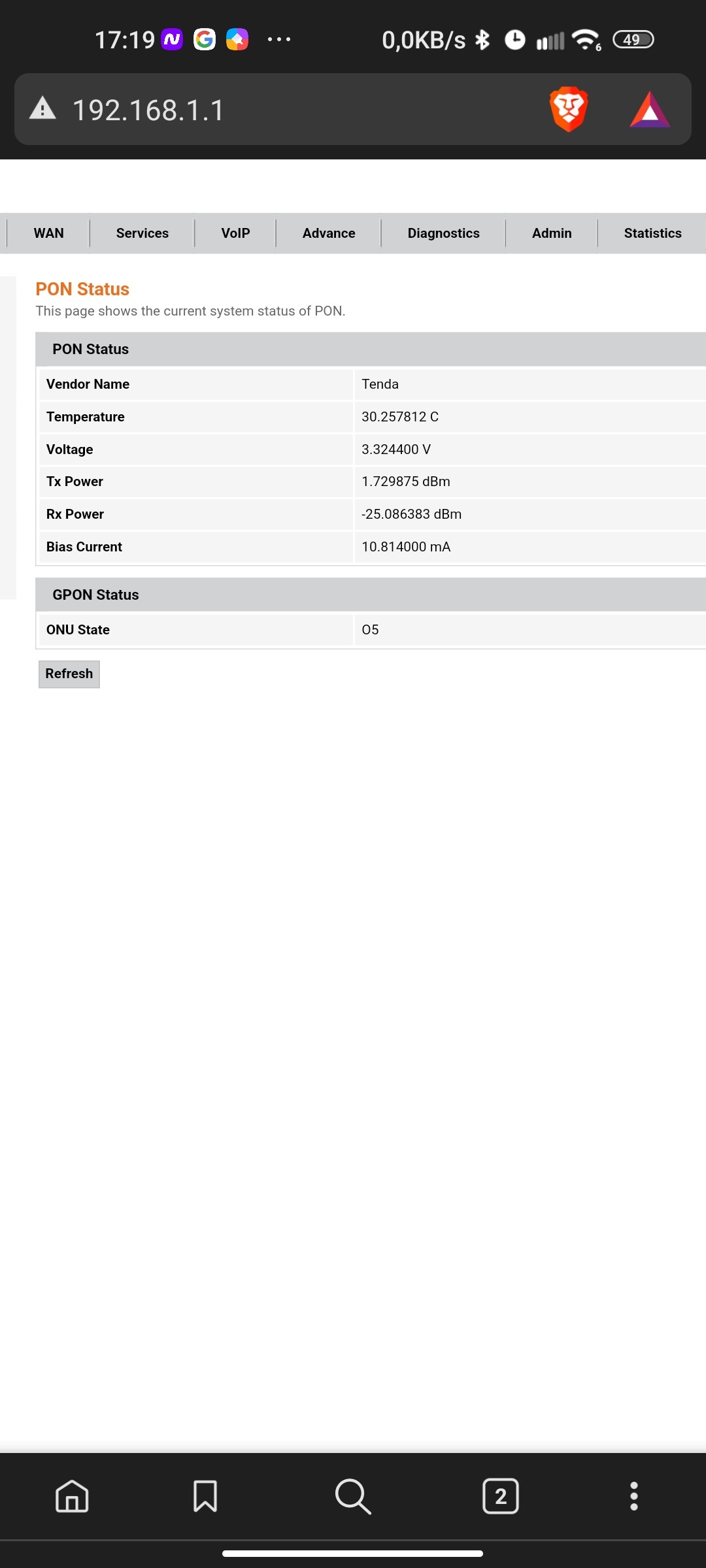This screenshot has width=706, height=1568.
Task: Open Brave Shields lion icon
Action: coord(569,109)
